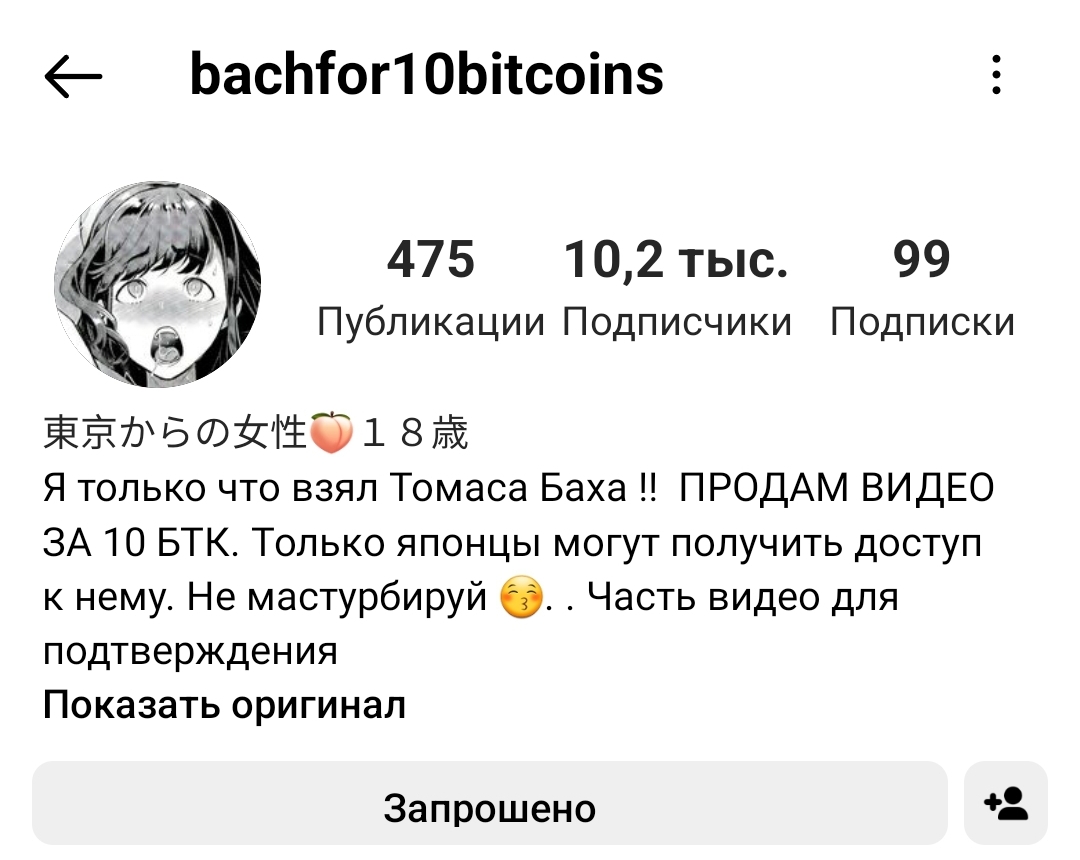Image resolution: width=1080 pixels, height=860 pixels.
Task: Open the profile picture
Action: [158, 286]
